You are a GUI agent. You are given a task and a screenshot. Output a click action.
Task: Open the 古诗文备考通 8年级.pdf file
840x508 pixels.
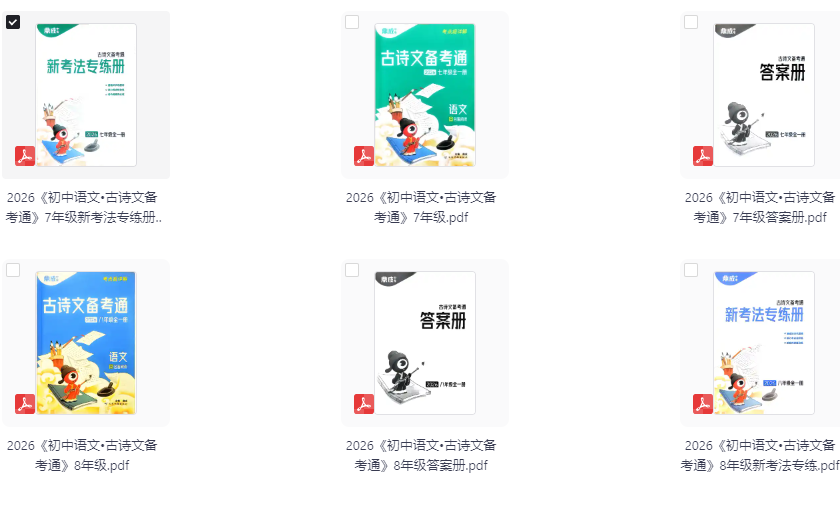86,343
